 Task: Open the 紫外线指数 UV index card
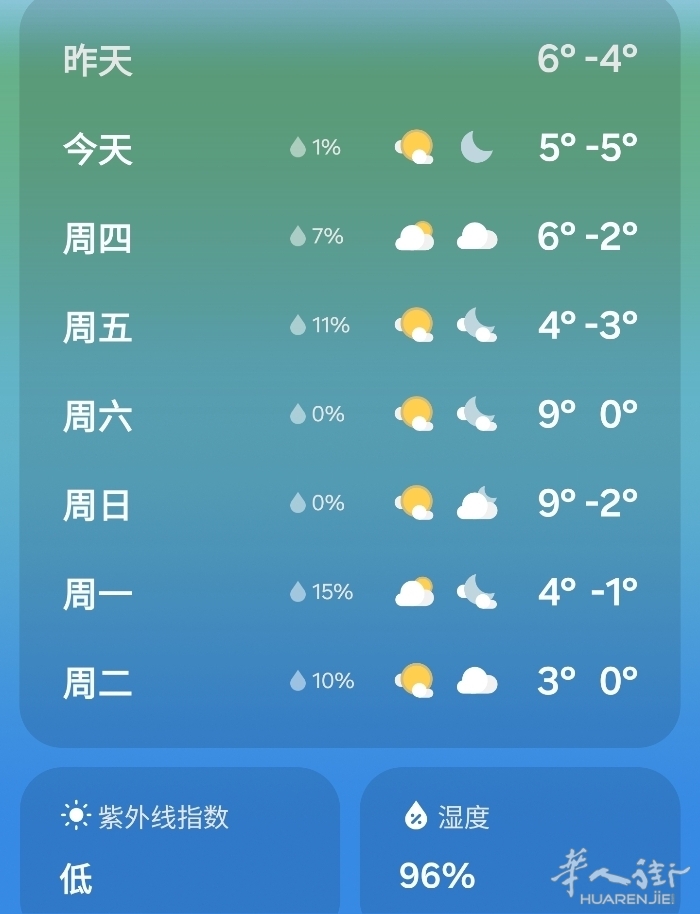point(180,845)
